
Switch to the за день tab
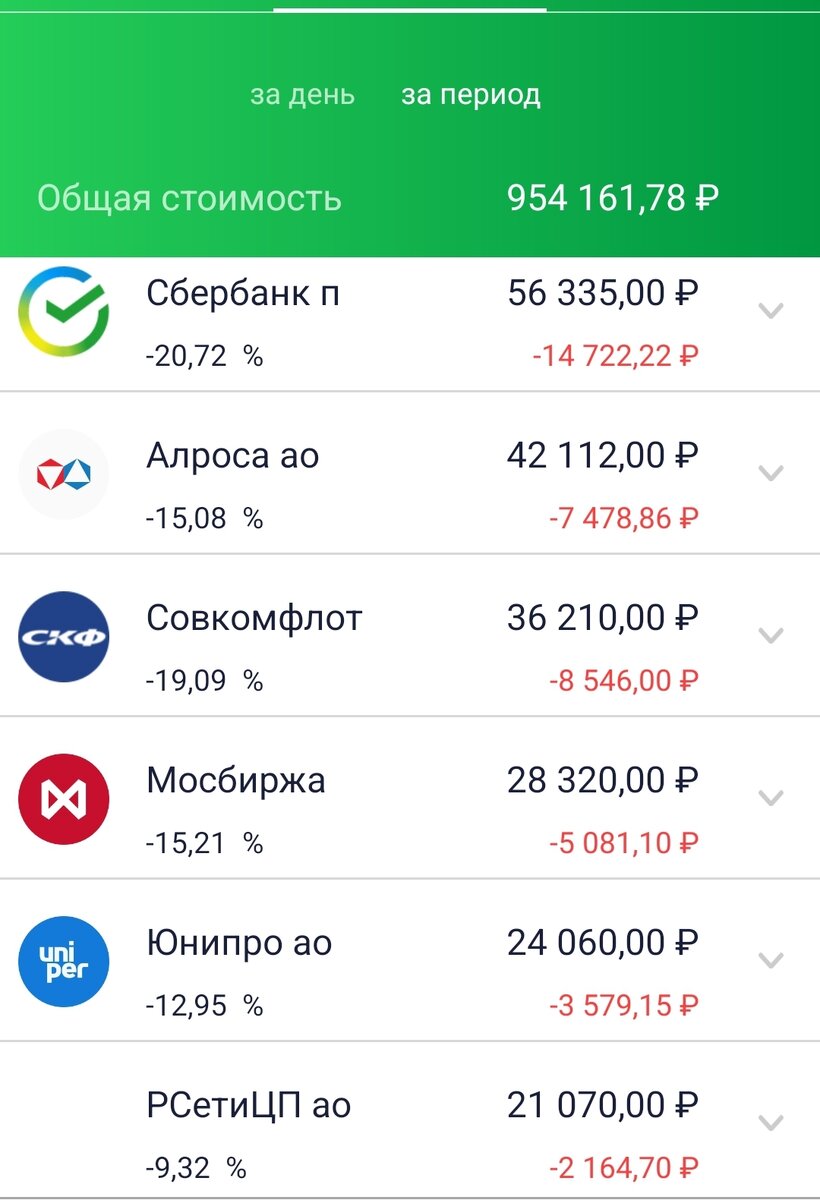(x=303, y=96)
